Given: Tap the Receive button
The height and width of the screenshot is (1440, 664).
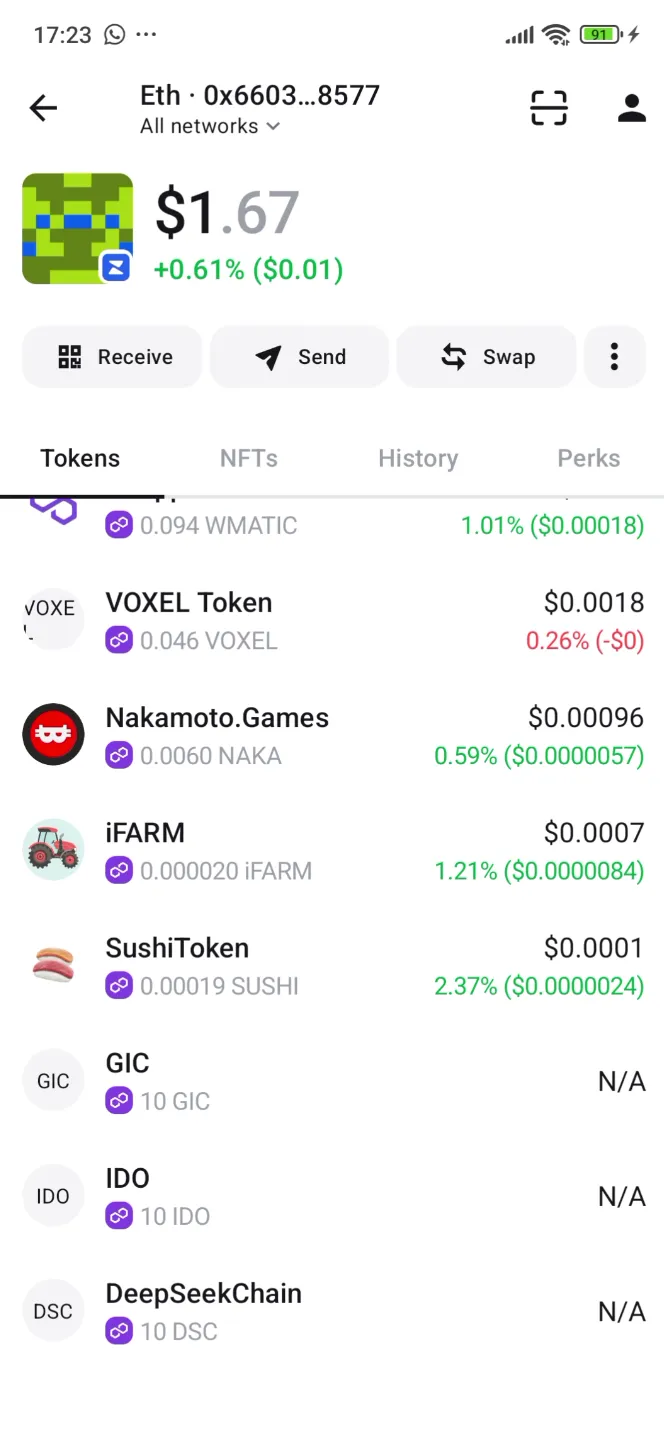Looking at the screenshot, I should pyautogui.click(x=112, y=357).
